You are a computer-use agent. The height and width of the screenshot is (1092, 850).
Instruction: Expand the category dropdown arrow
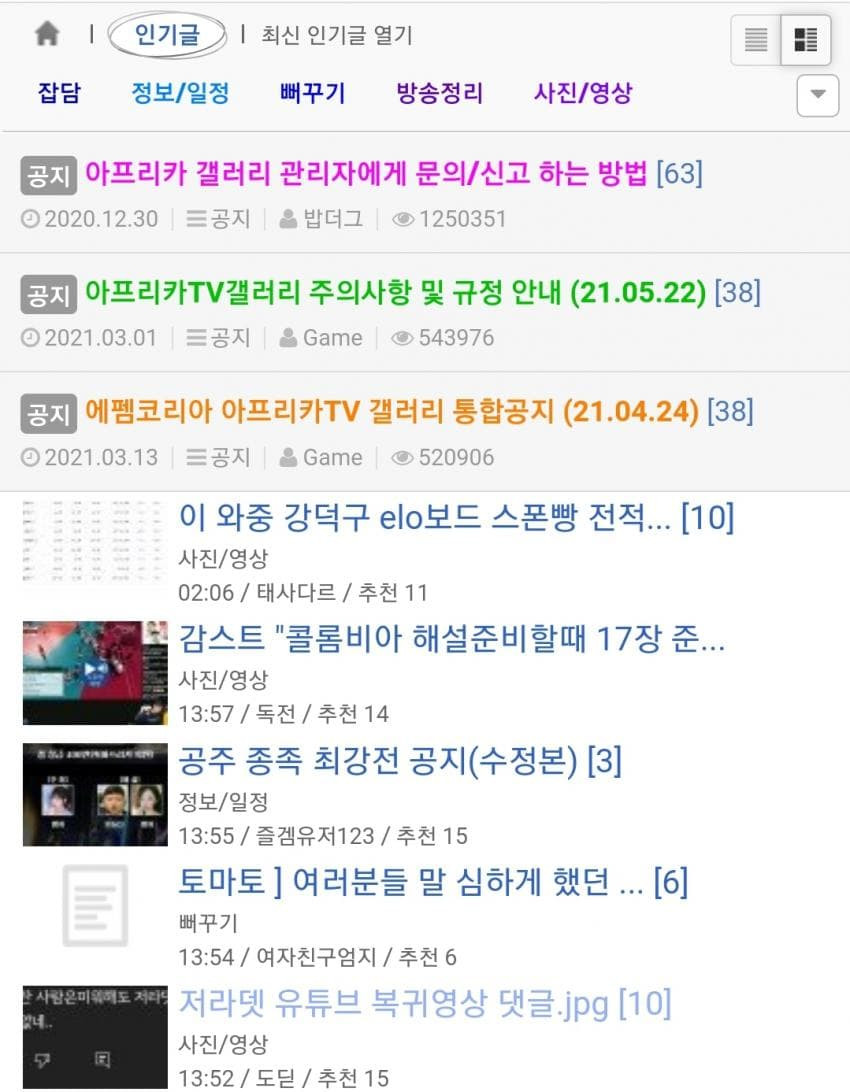coord(817,95)
